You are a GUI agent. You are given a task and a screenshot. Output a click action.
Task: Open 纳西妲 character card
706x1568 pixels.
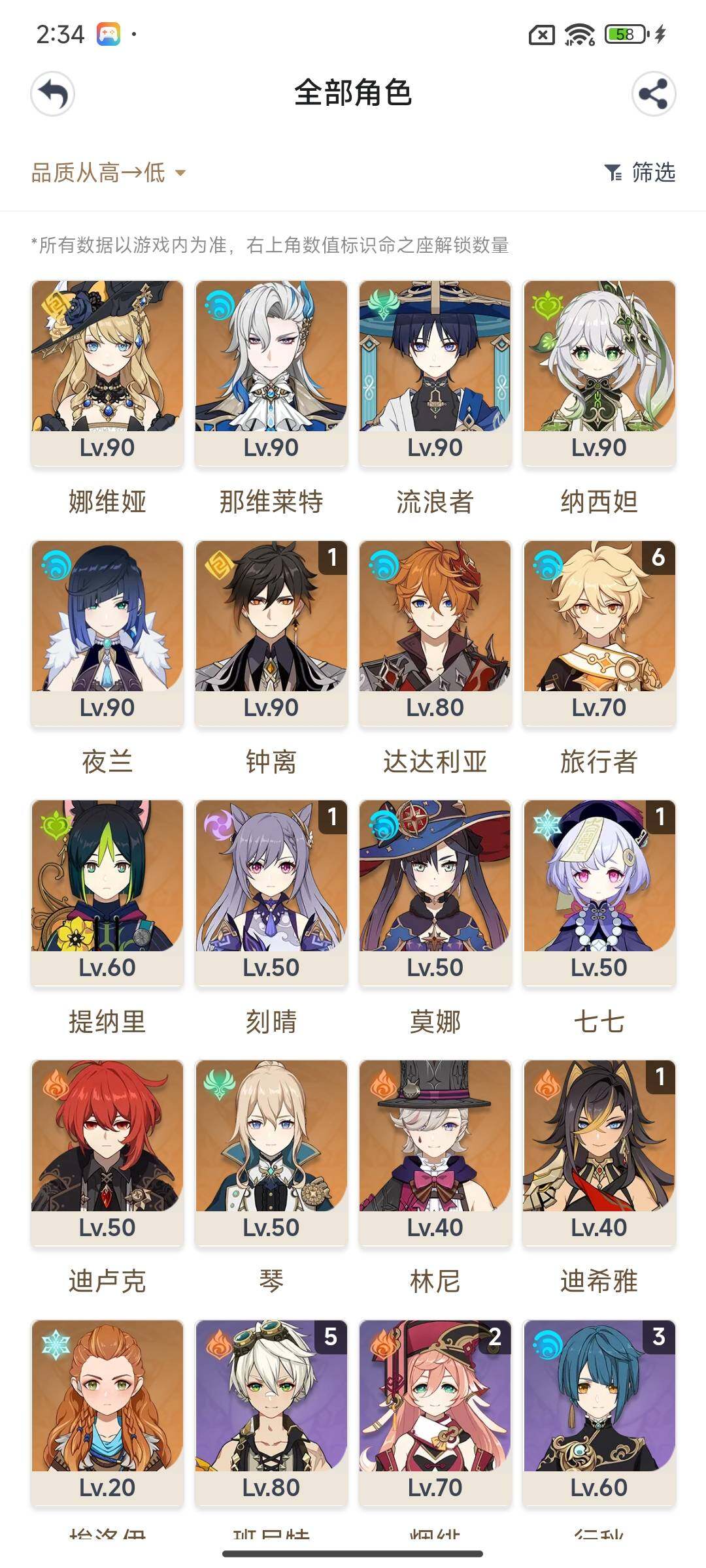click(599, 372)
